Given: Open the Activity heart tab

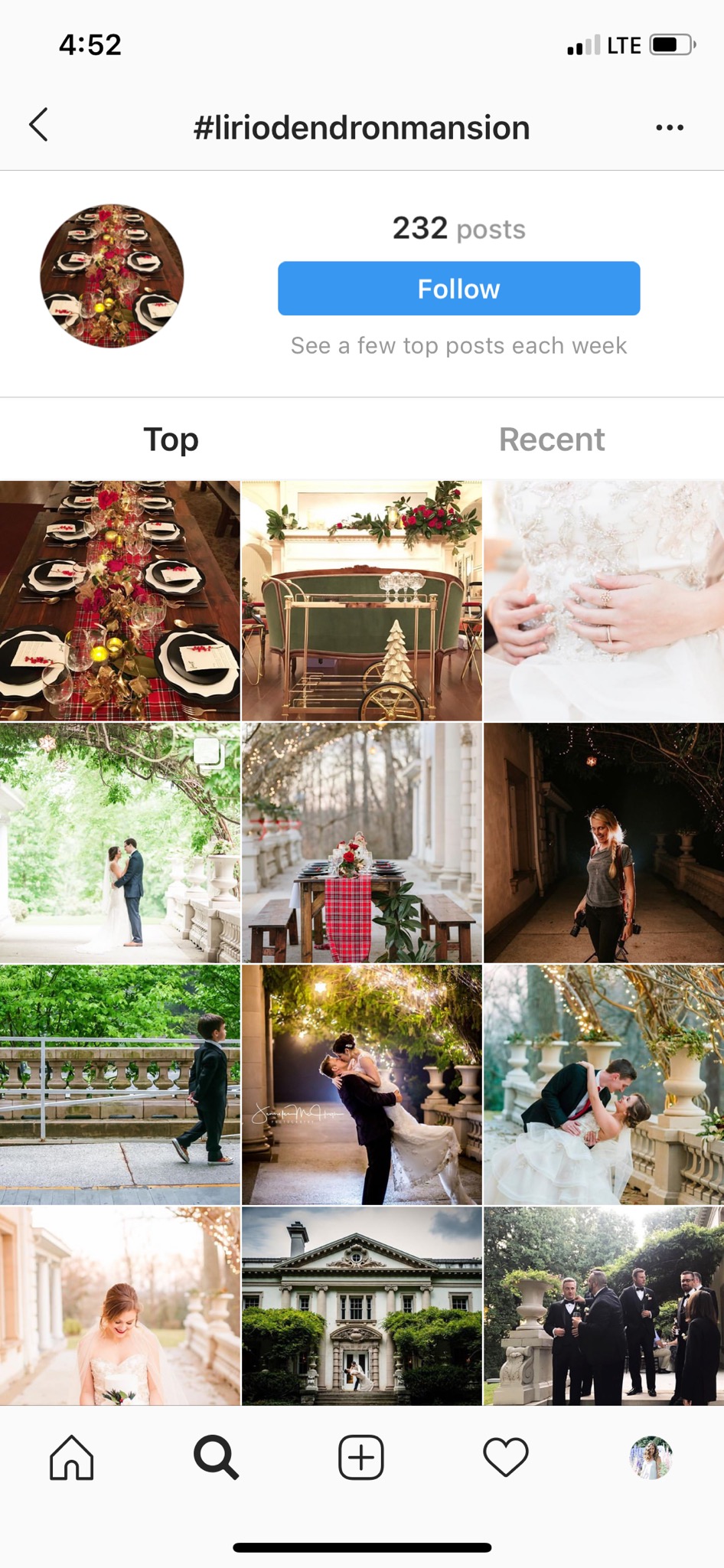Looking at the screenshot, I should click(506, 1457).
